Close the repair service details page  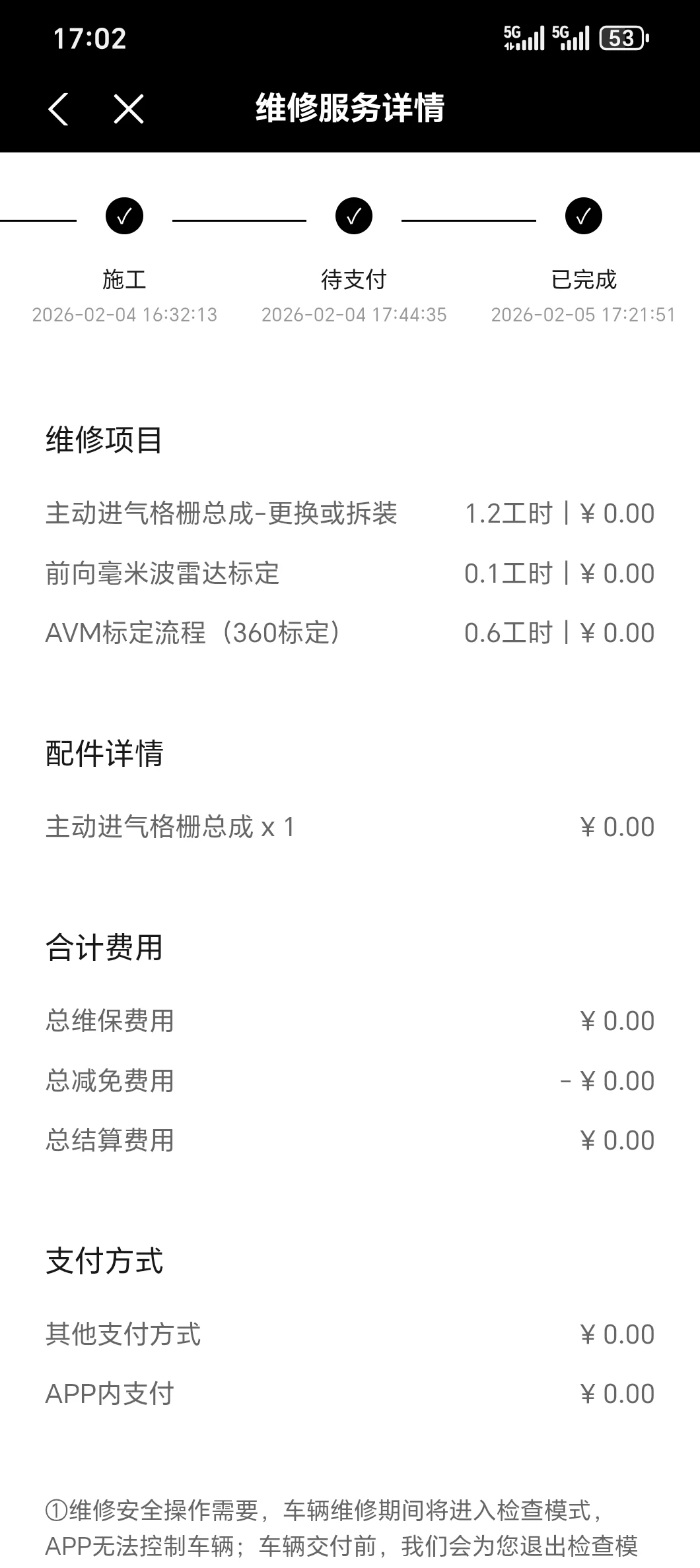(x=128, y=109)
